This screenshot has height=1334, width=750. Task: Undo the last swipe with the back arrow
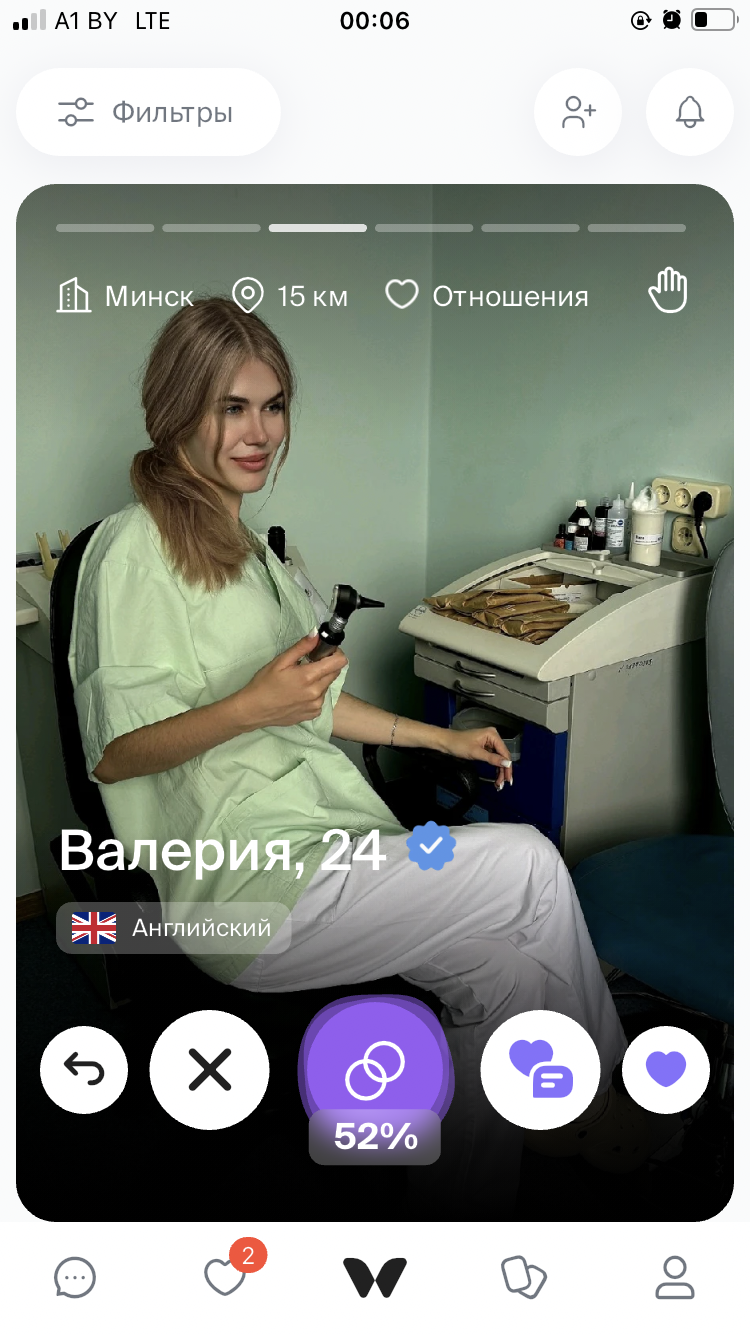point(84,1071)
